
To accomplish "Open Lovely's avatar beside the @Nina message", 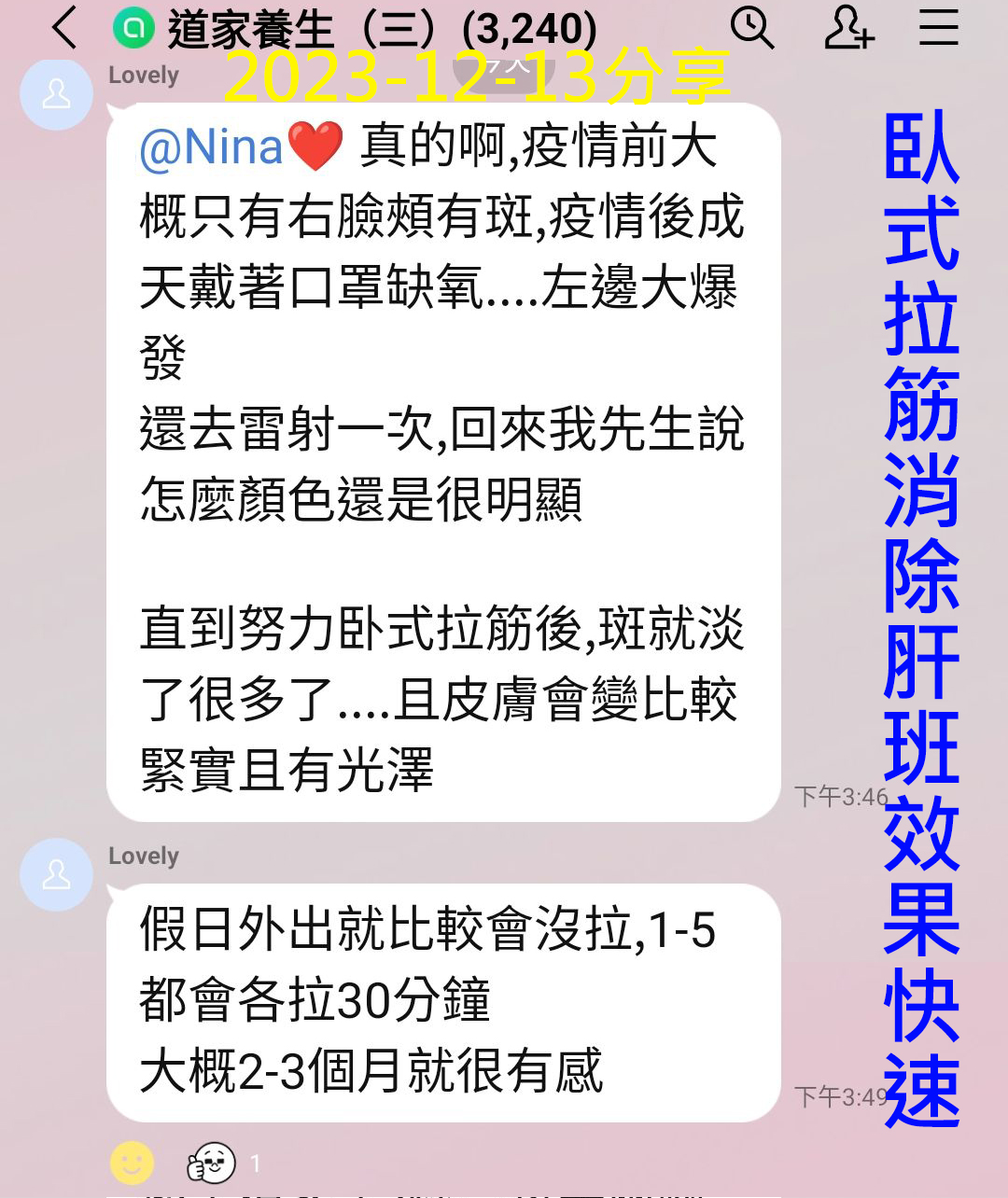I will (x=56, y=94).
